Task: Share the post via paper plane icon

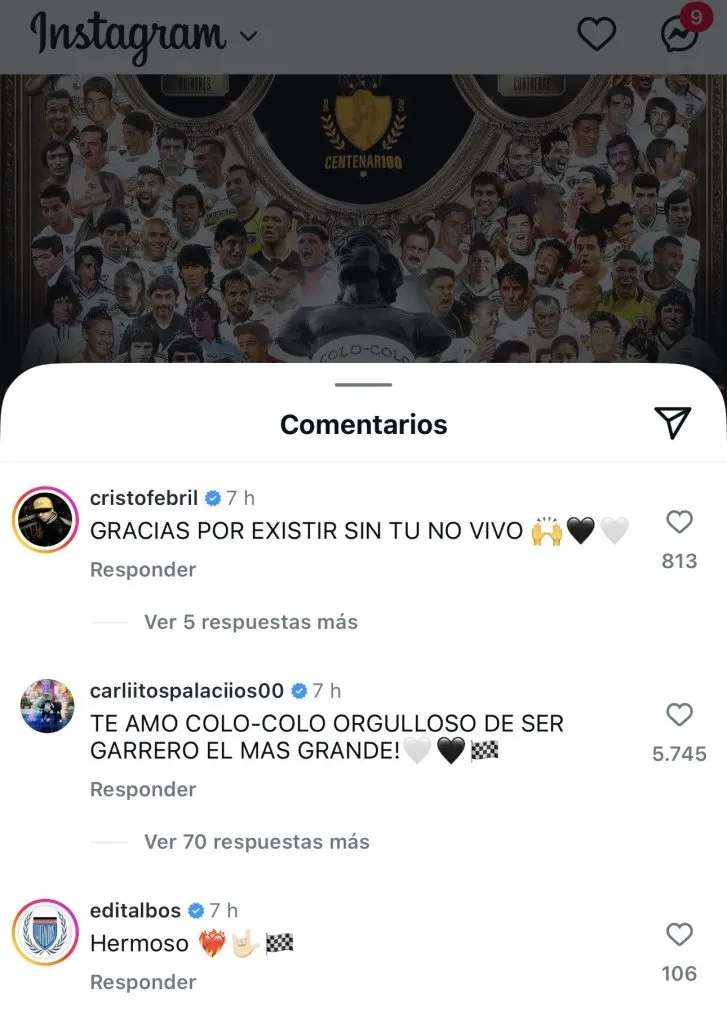Action: (673, 424)
